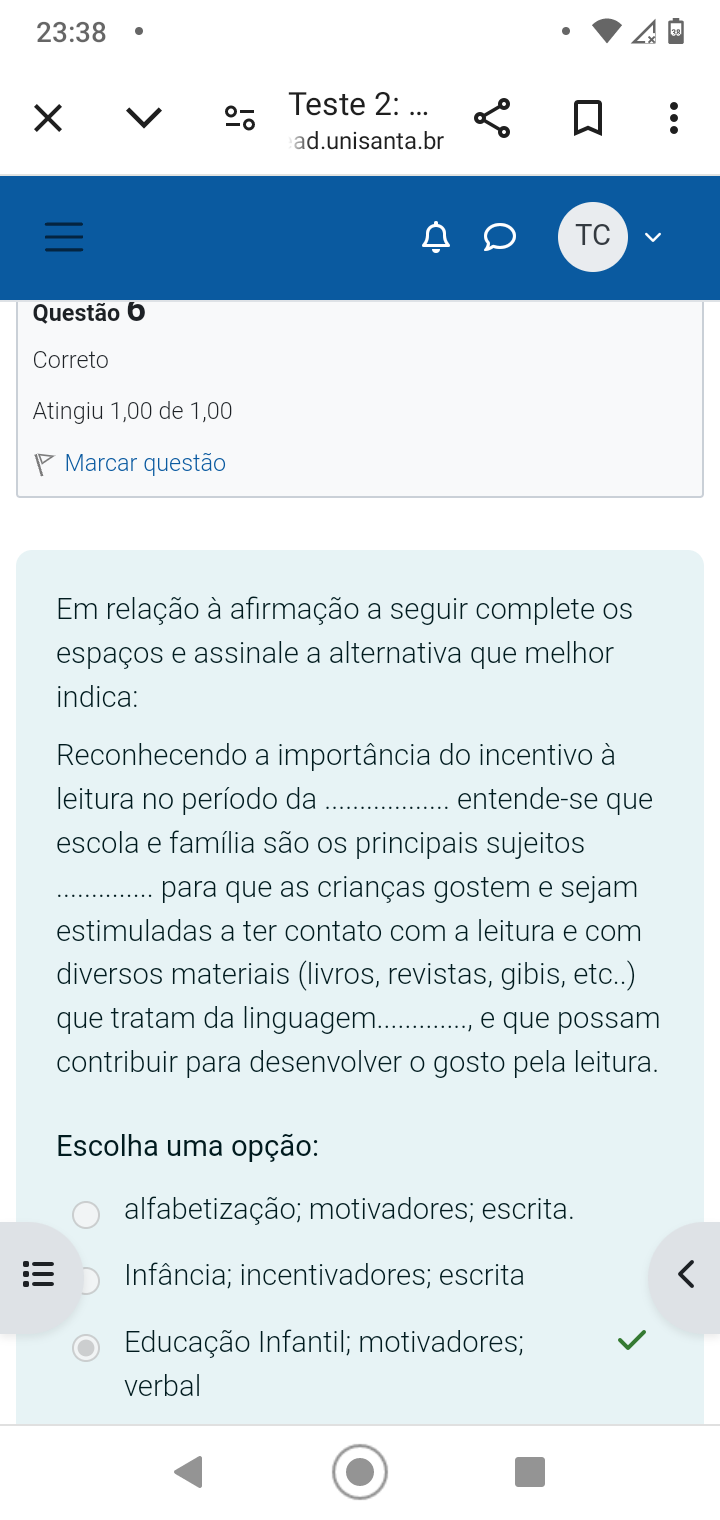Bookmark this page
The width and height of the screenshot is (720, 1520).
point(588,119)
